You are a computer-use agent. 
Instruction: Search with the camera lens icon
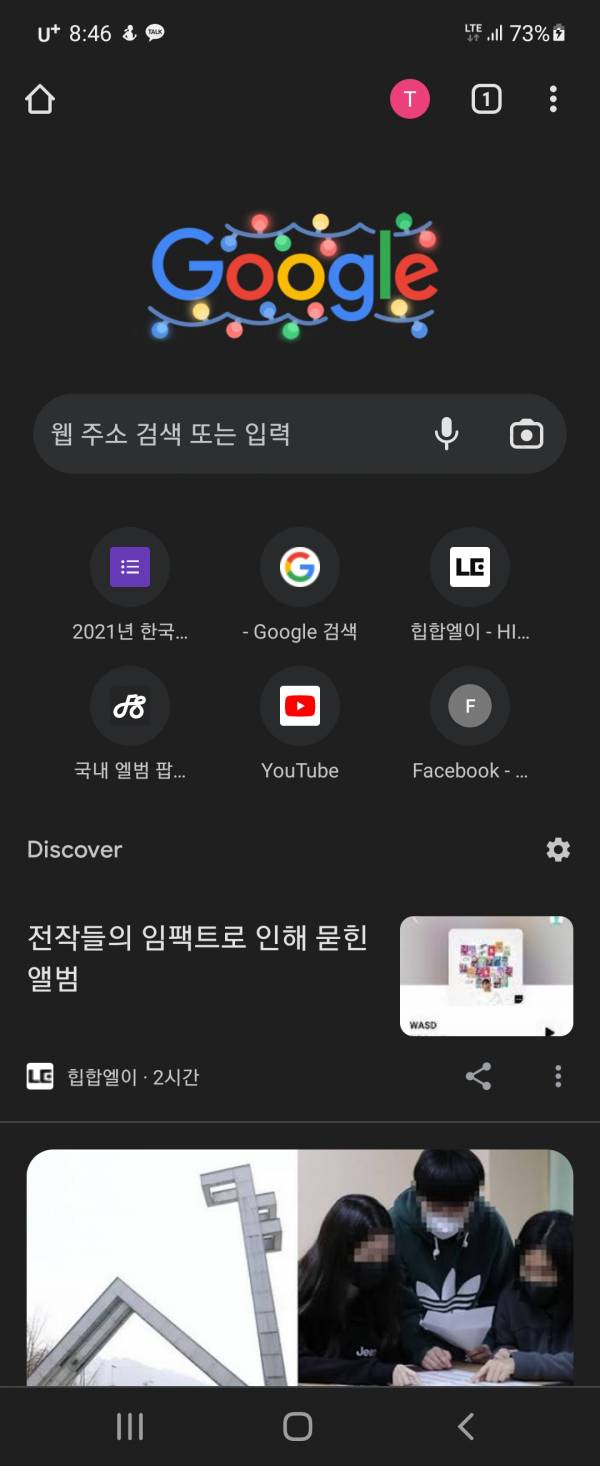[526, 434]
